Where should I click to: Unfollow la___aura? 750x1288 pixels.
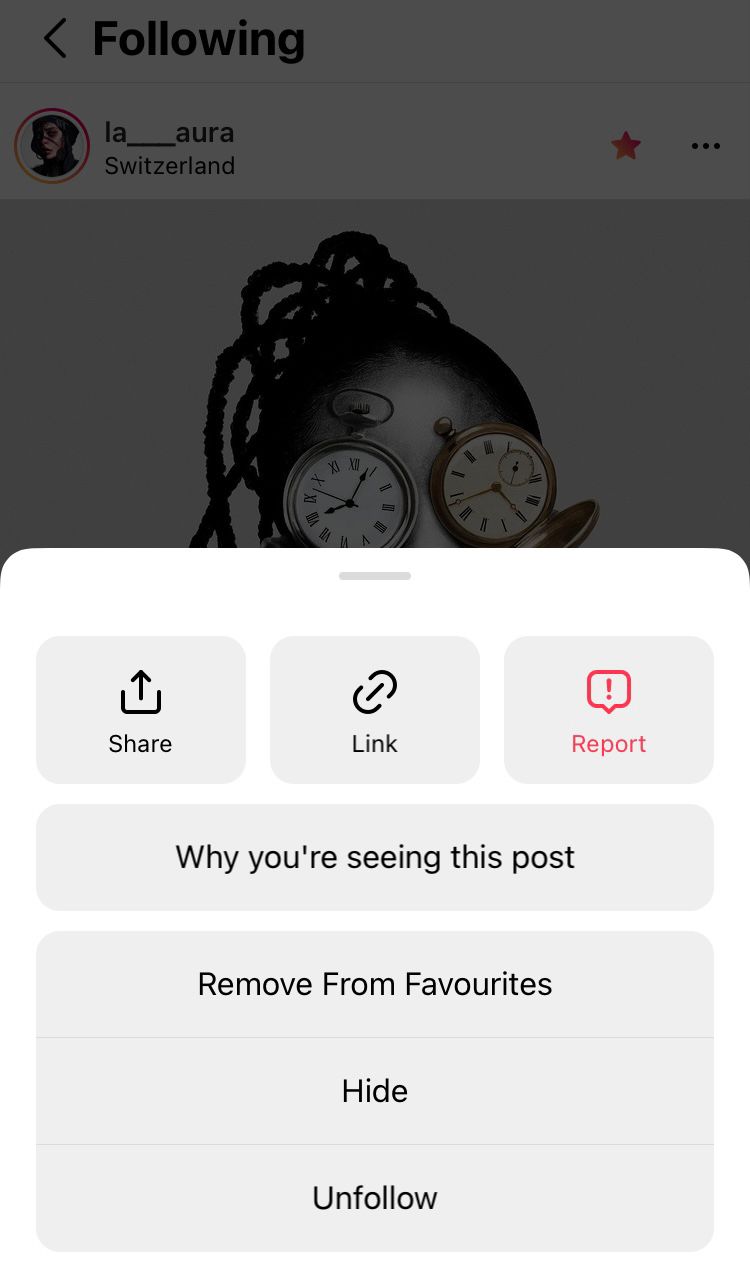click(375, 1198)
